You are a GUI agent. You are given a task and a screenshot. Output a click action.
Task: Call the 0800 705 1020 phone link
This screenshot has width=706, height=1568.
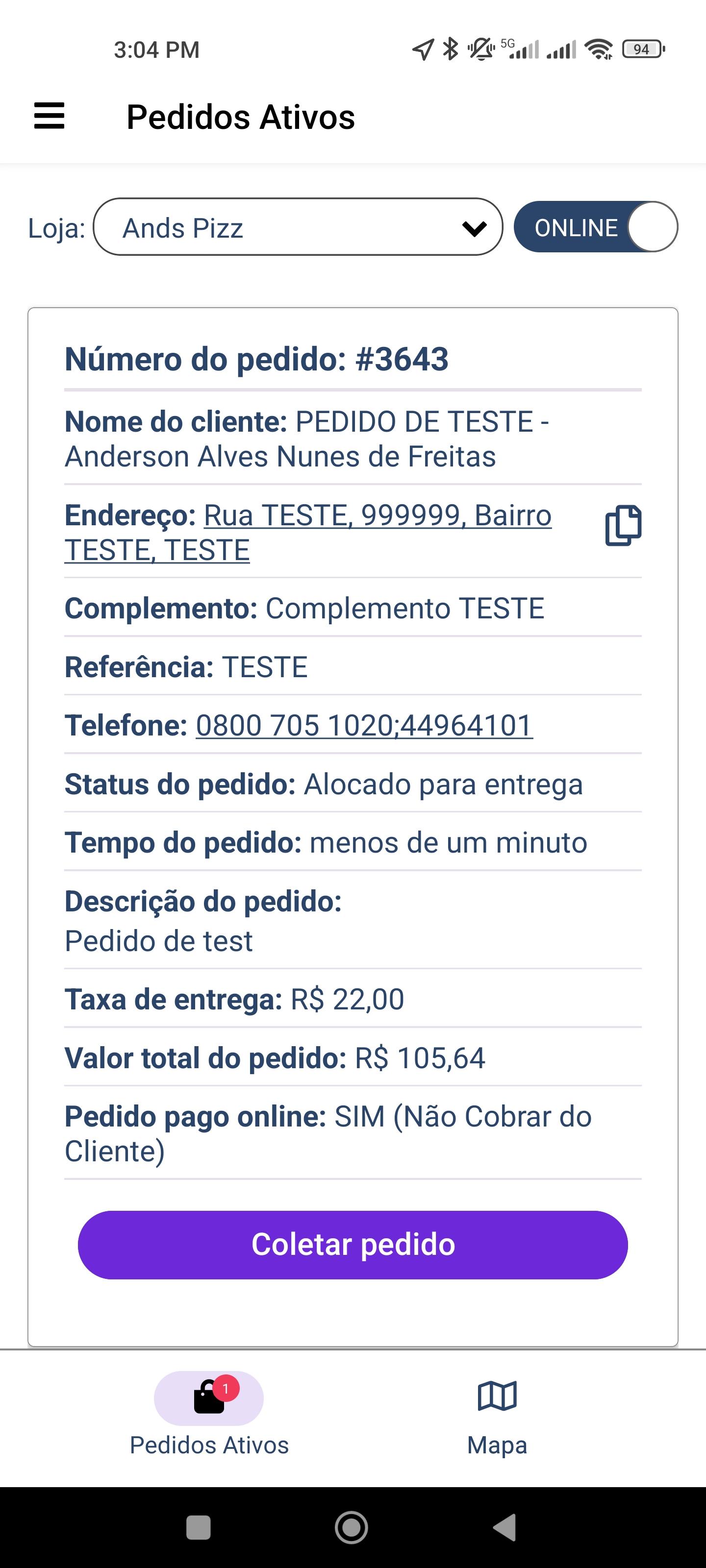tap(364, 726)
